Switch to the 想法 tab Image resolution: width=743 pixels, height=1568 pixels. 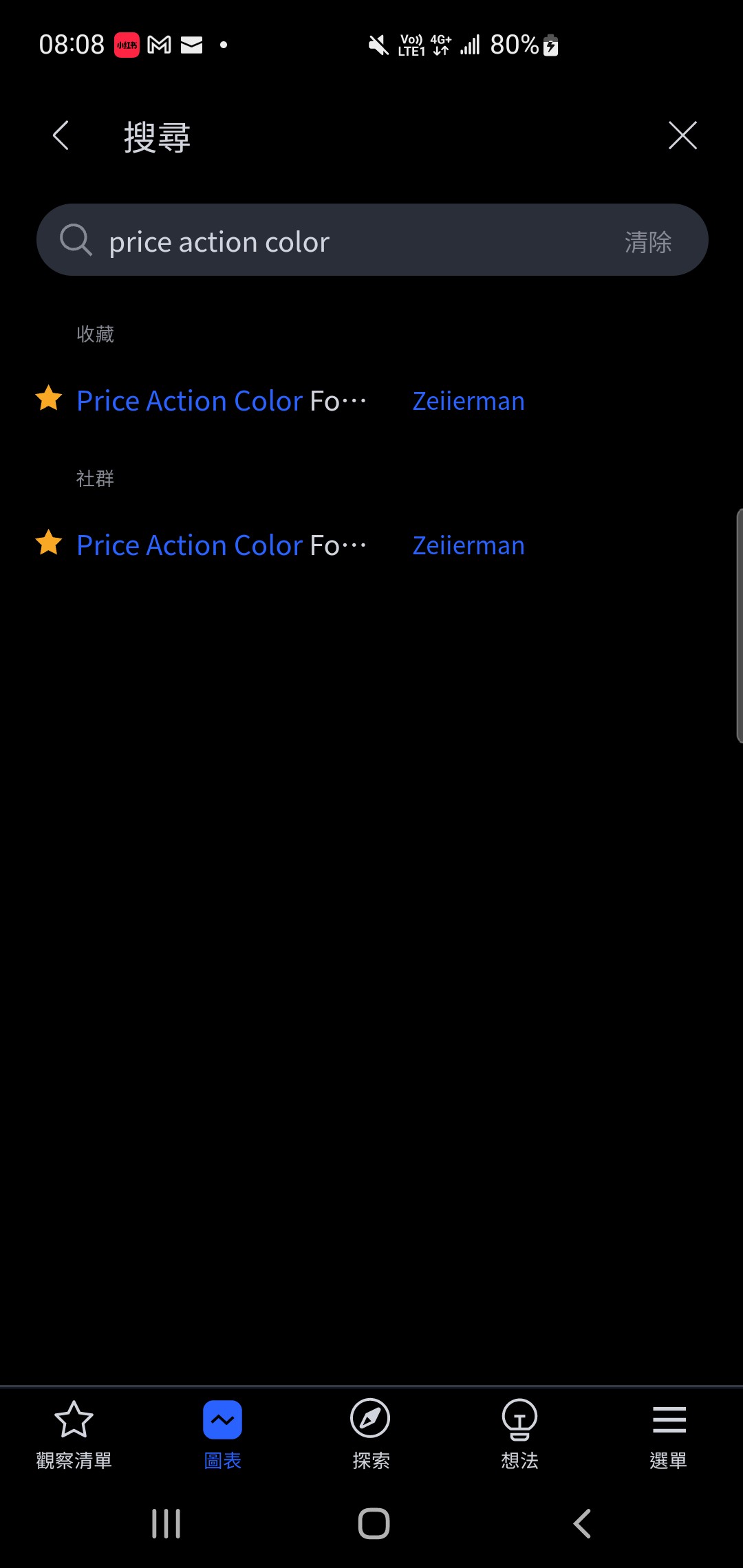click(x=520, y=1435)
